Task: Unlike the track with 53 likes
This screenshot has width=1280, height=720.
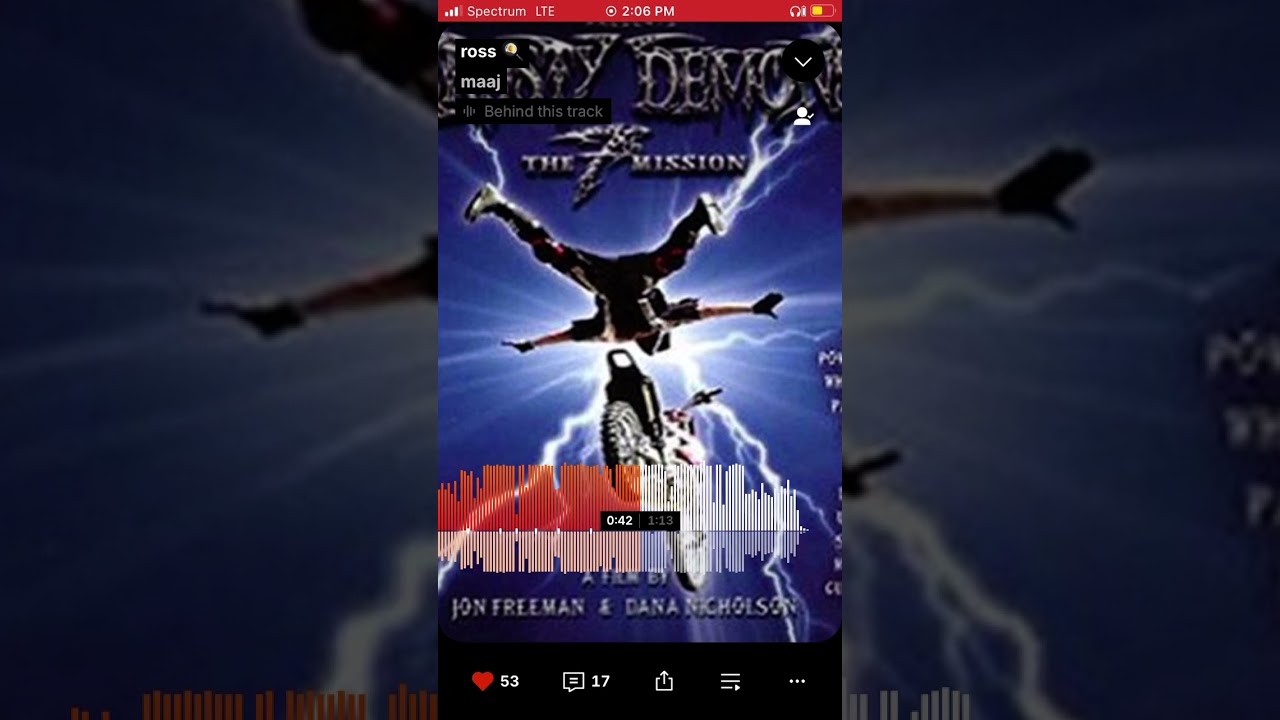Action: (x=483, y=681)
